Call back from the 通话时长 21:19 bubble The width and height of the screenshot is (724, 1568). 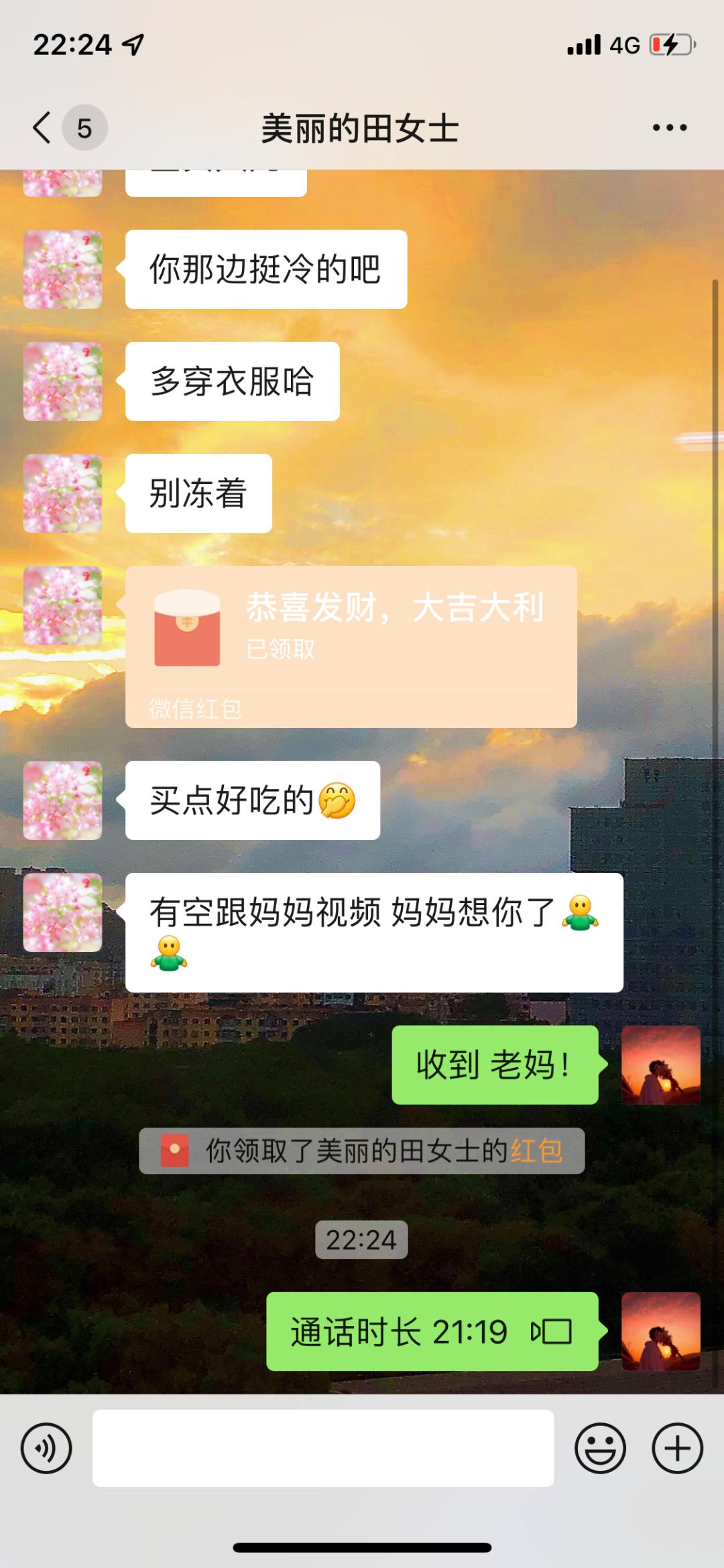click(x=432, y=1331)
